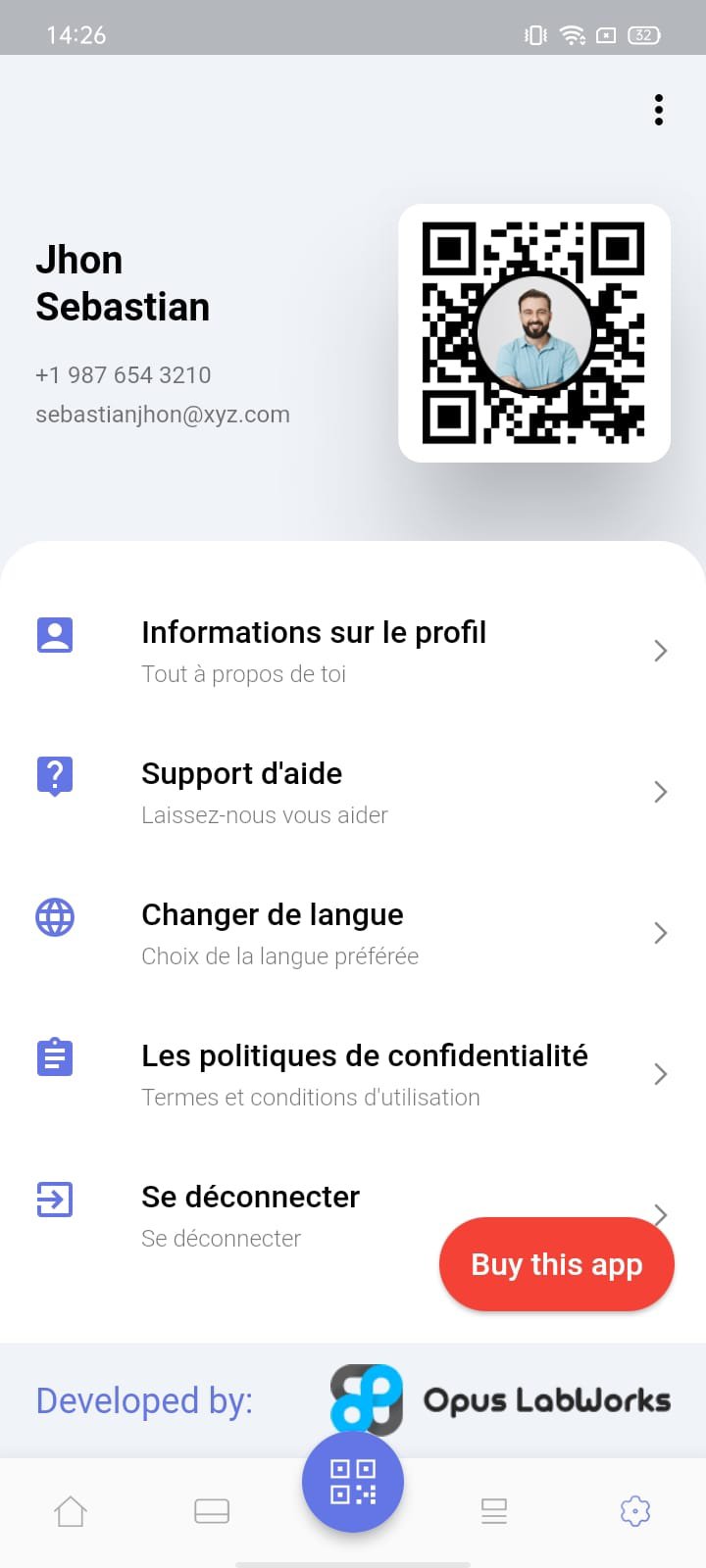Open the QR scanner floating button
The width and height of the screenshot is (706, 1568).
tap(353, 1482)
